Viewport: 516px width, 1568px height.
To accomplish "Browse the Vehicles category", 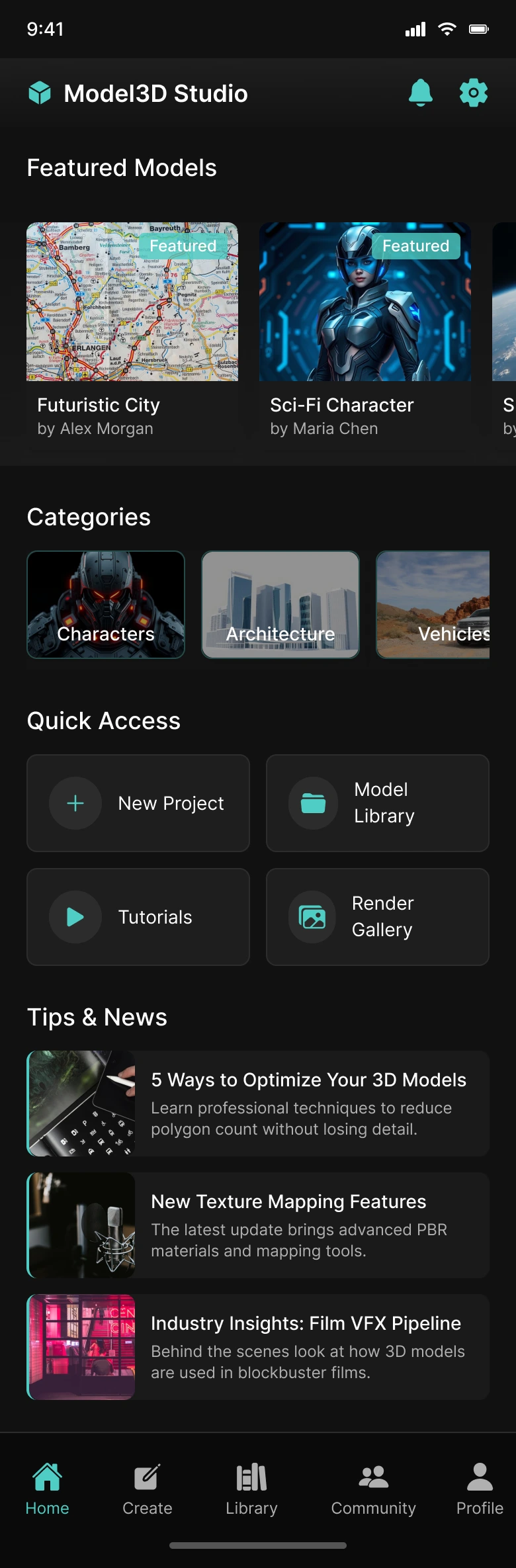I will coord(433,605).
